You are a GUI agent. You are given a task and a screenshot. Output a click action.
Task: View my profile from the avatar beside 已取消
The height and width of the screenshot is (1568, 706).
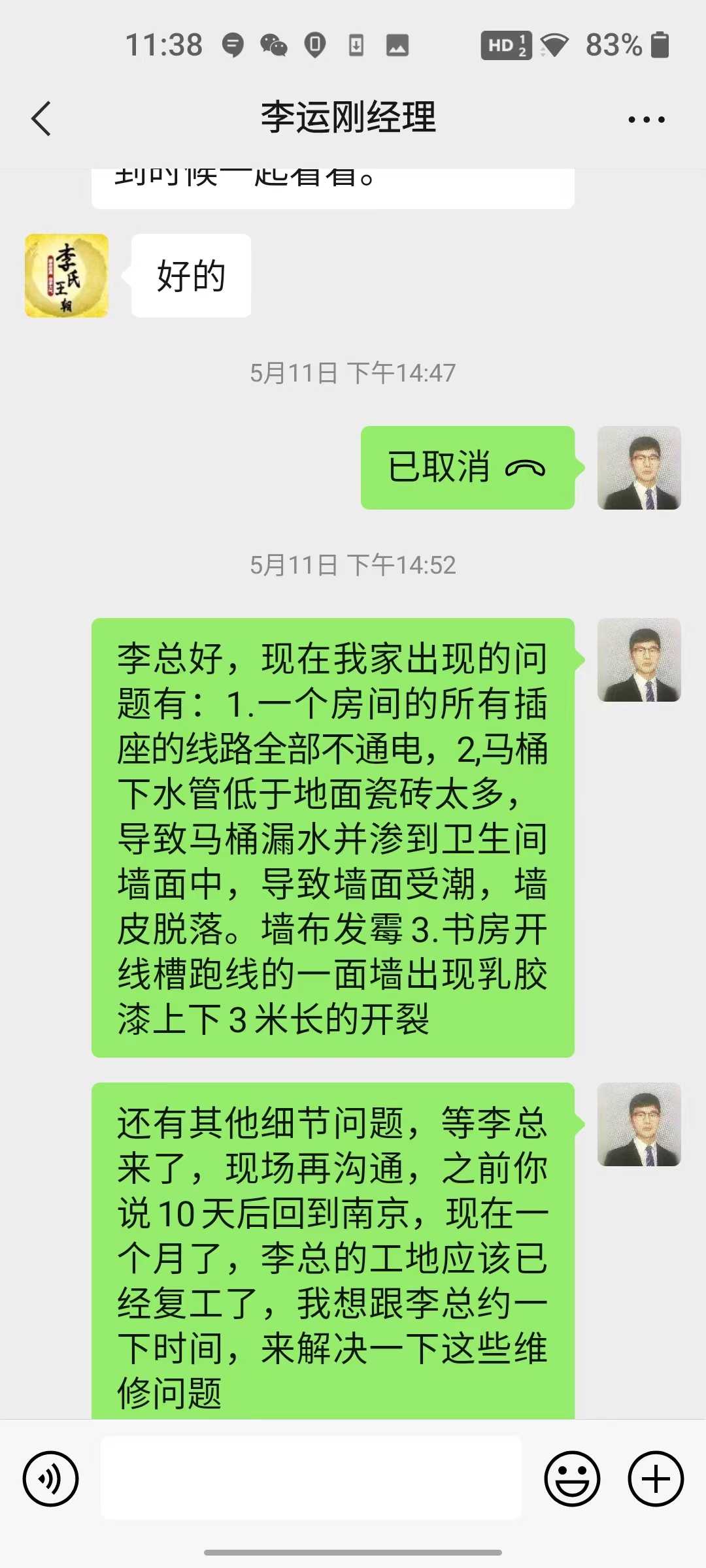[x=639, y=468]
